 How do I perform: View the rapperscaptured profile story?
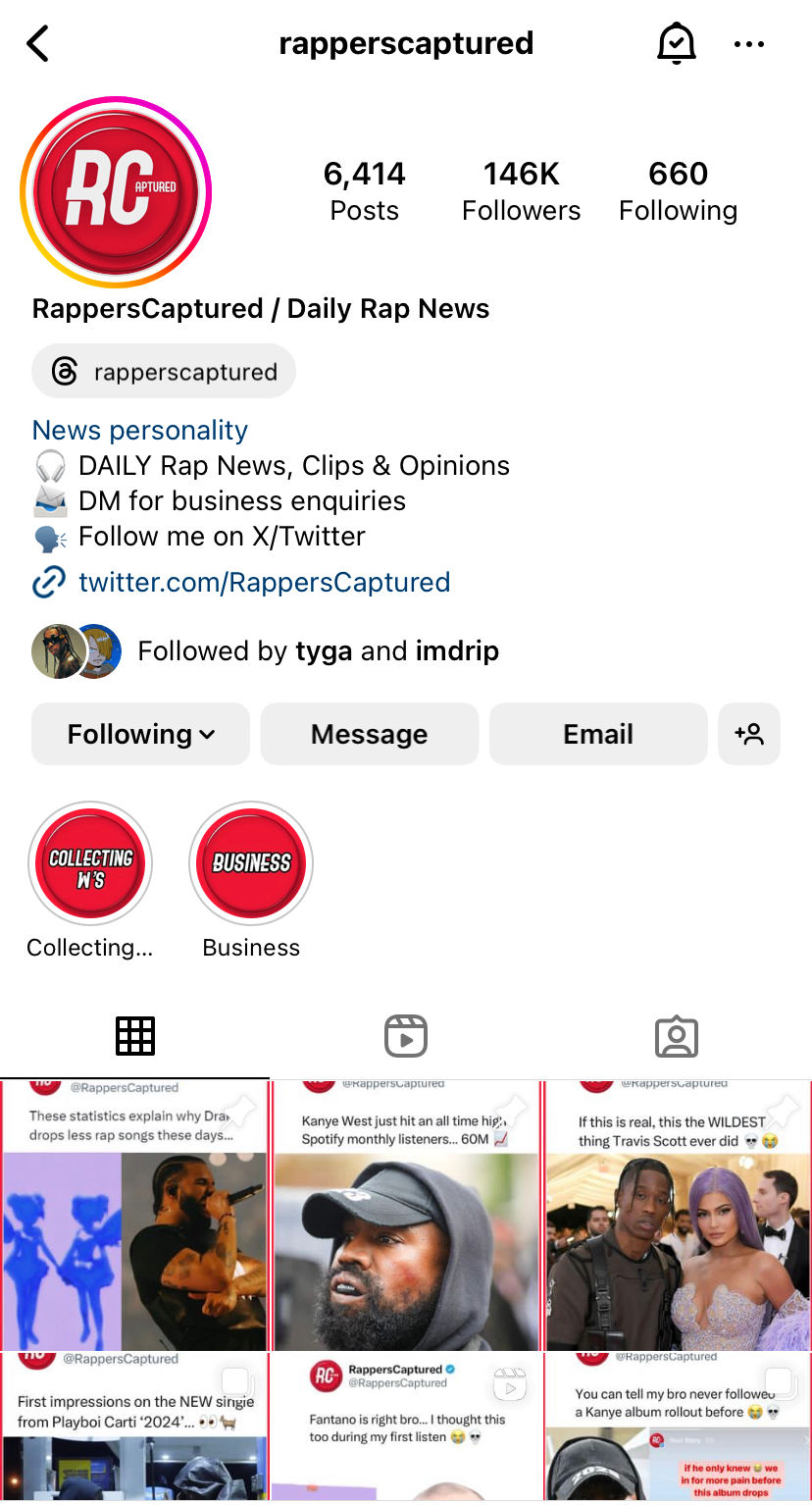[x=116, y=191]
